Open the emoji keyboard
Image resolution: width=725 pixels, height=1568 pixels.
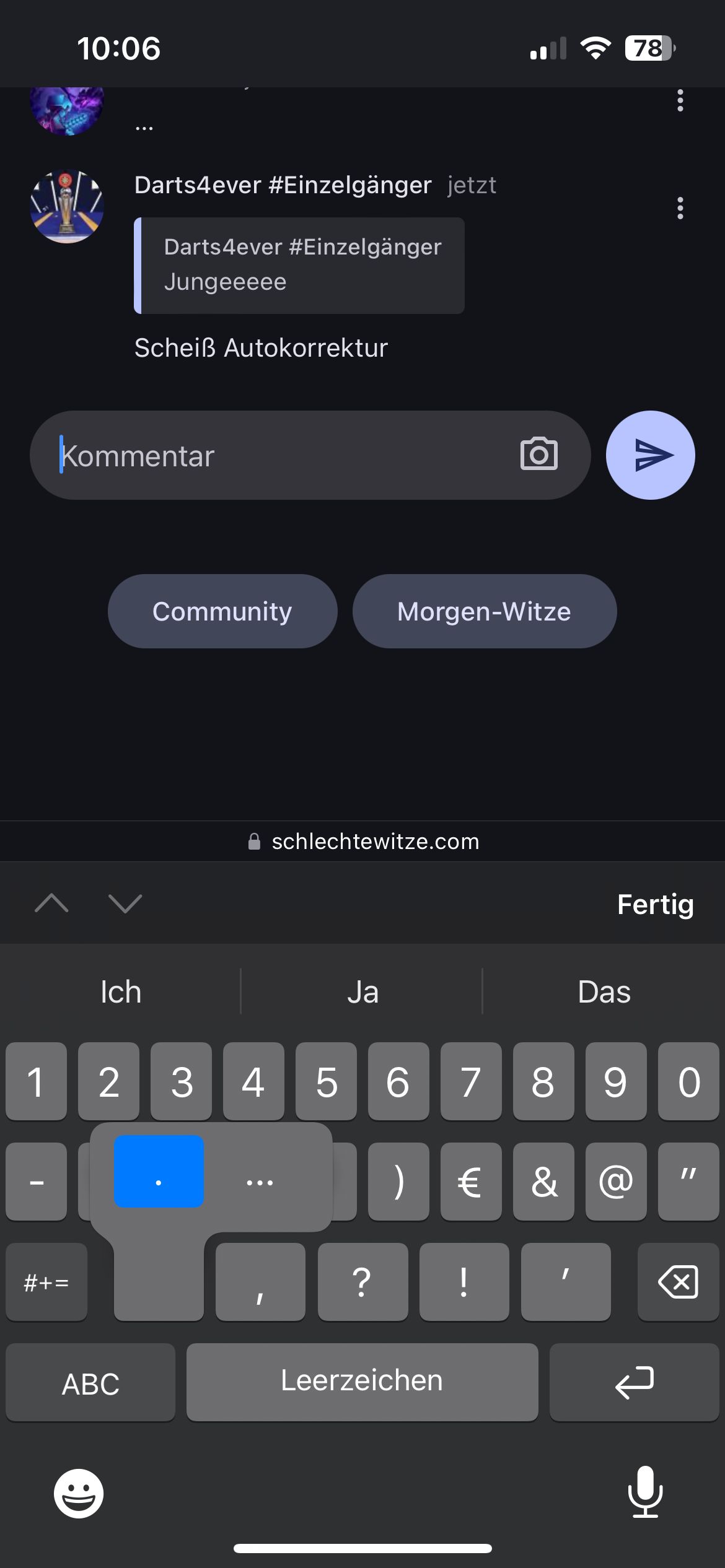[79, 1493]
